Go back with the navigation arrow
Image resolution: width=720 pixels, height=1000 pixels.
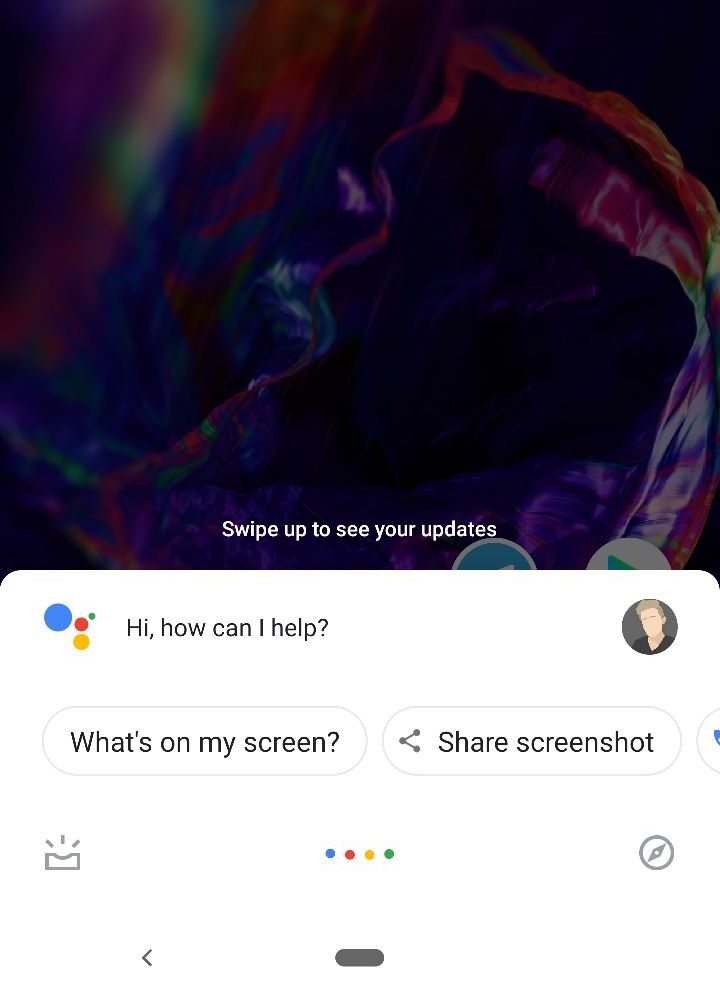(147, 957)
